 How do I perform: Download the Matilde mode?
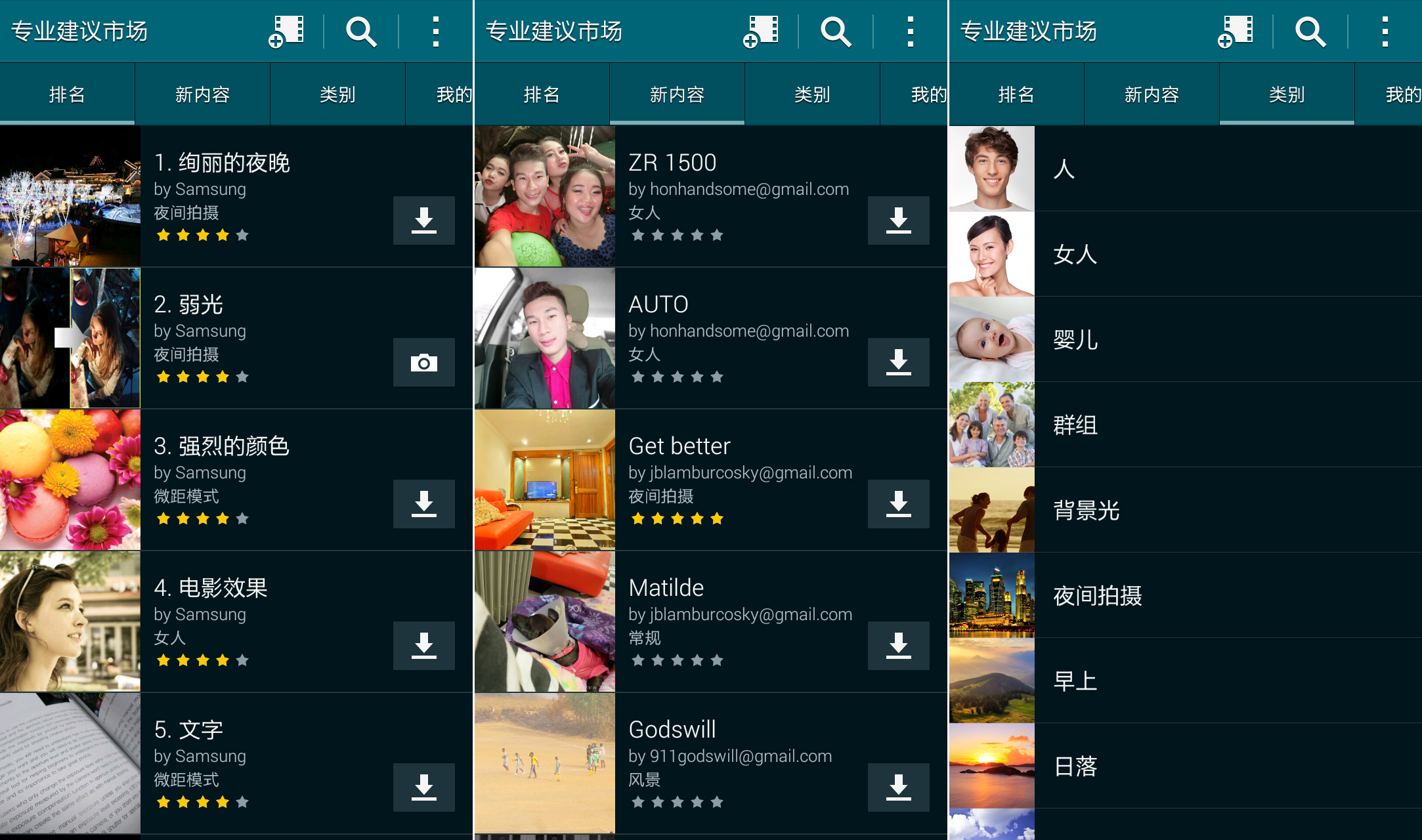pos(898,646)
